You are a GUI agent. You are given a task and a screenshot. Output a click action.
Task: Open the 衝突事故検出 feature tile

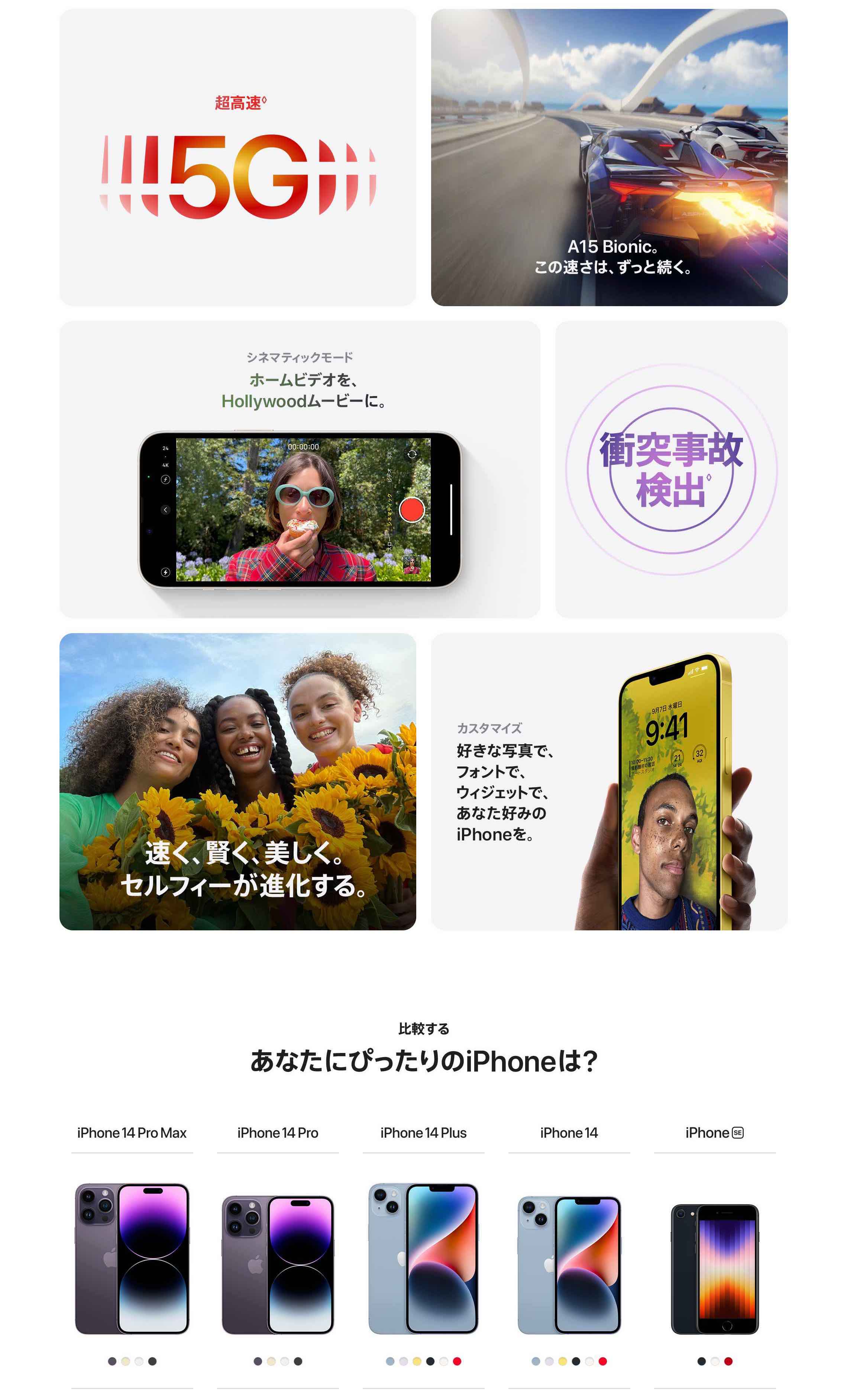tap(671, 469)
